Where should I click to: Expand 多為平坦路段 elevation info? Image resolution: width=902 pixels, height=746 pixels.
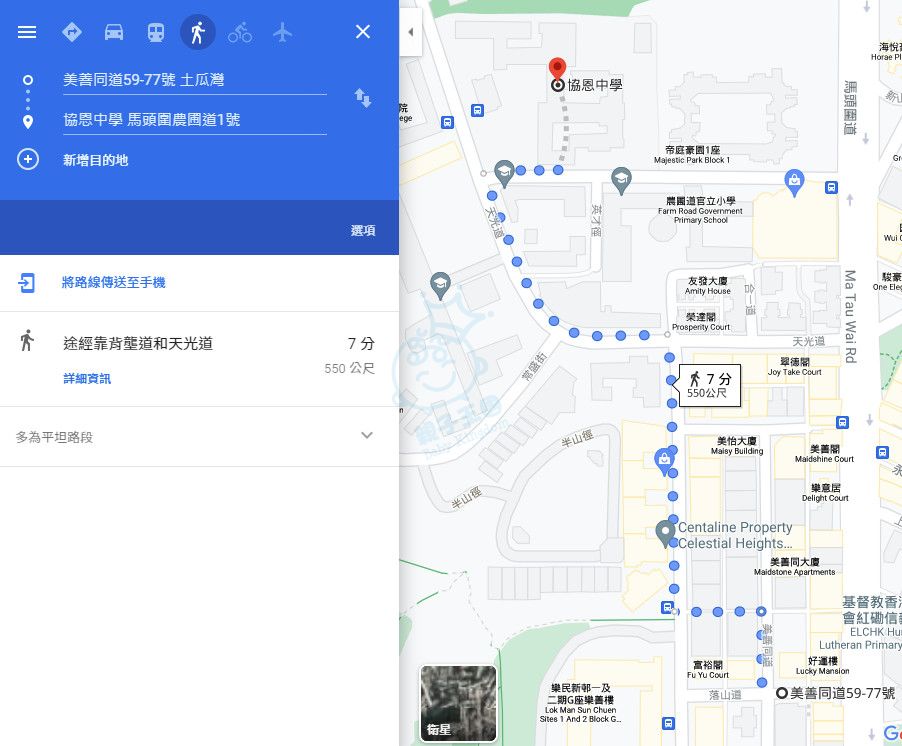[x=366, y=436]
